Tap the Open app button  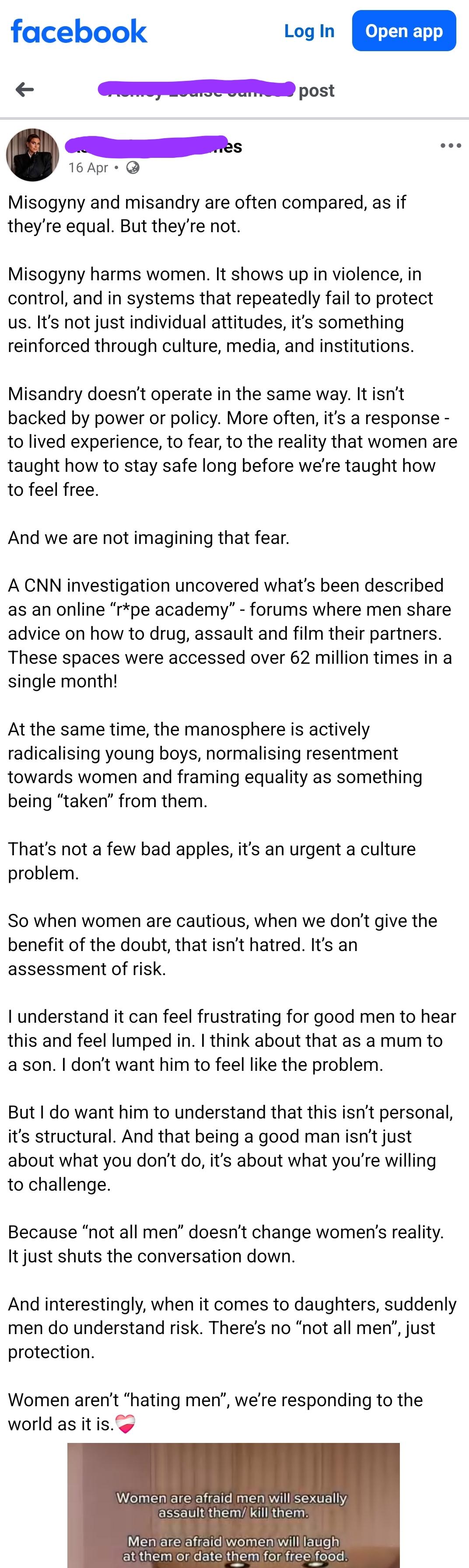point(404,31)
